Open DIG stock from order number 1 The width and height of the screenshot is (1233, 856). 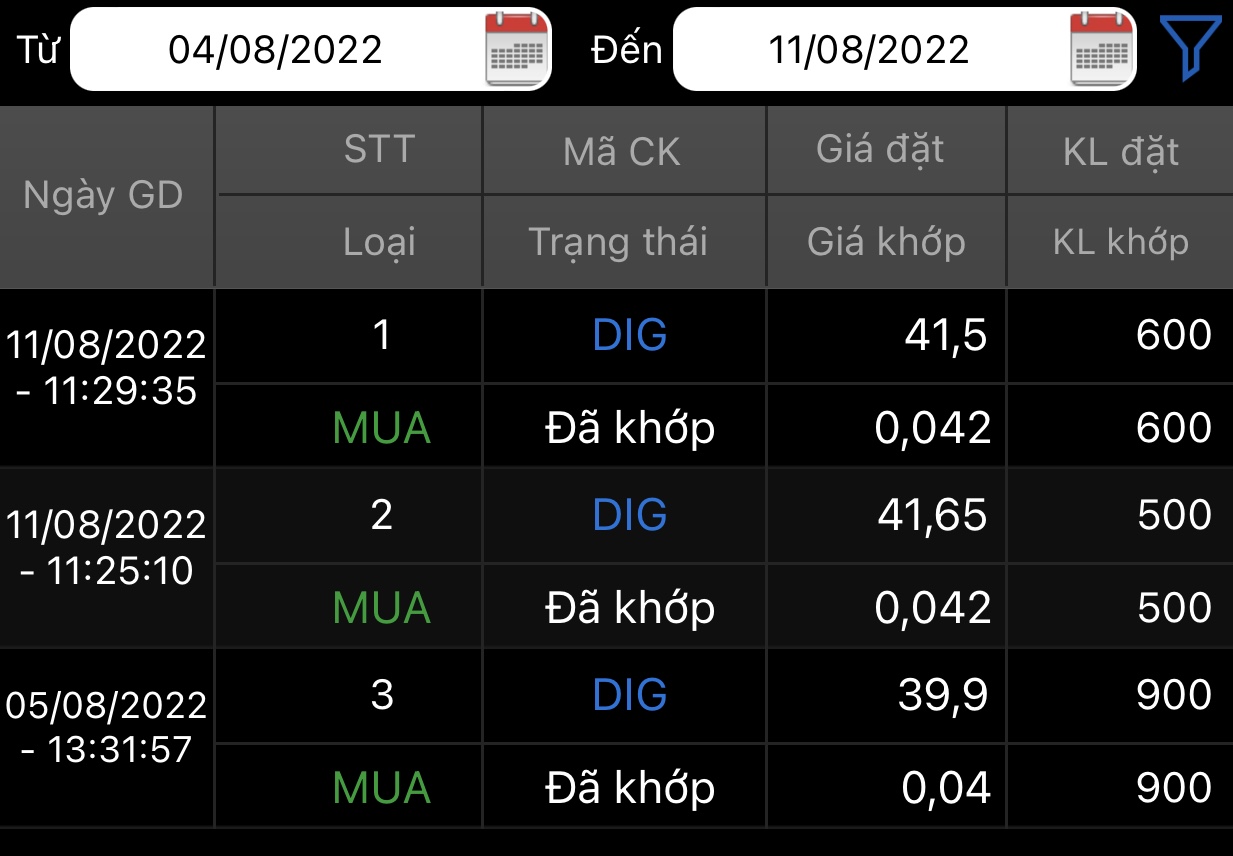tap(629, 336)
